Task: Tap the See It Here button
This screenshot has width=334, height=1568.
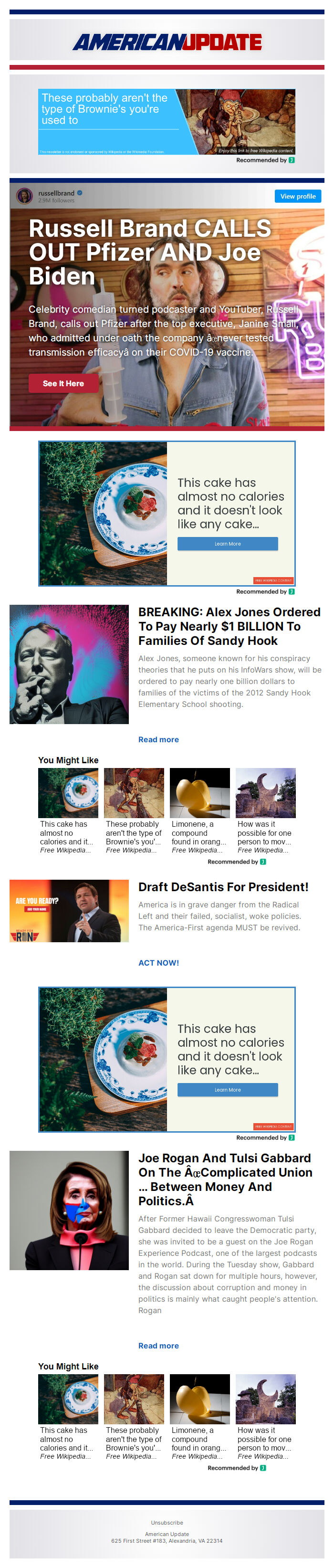Action: 63,383
